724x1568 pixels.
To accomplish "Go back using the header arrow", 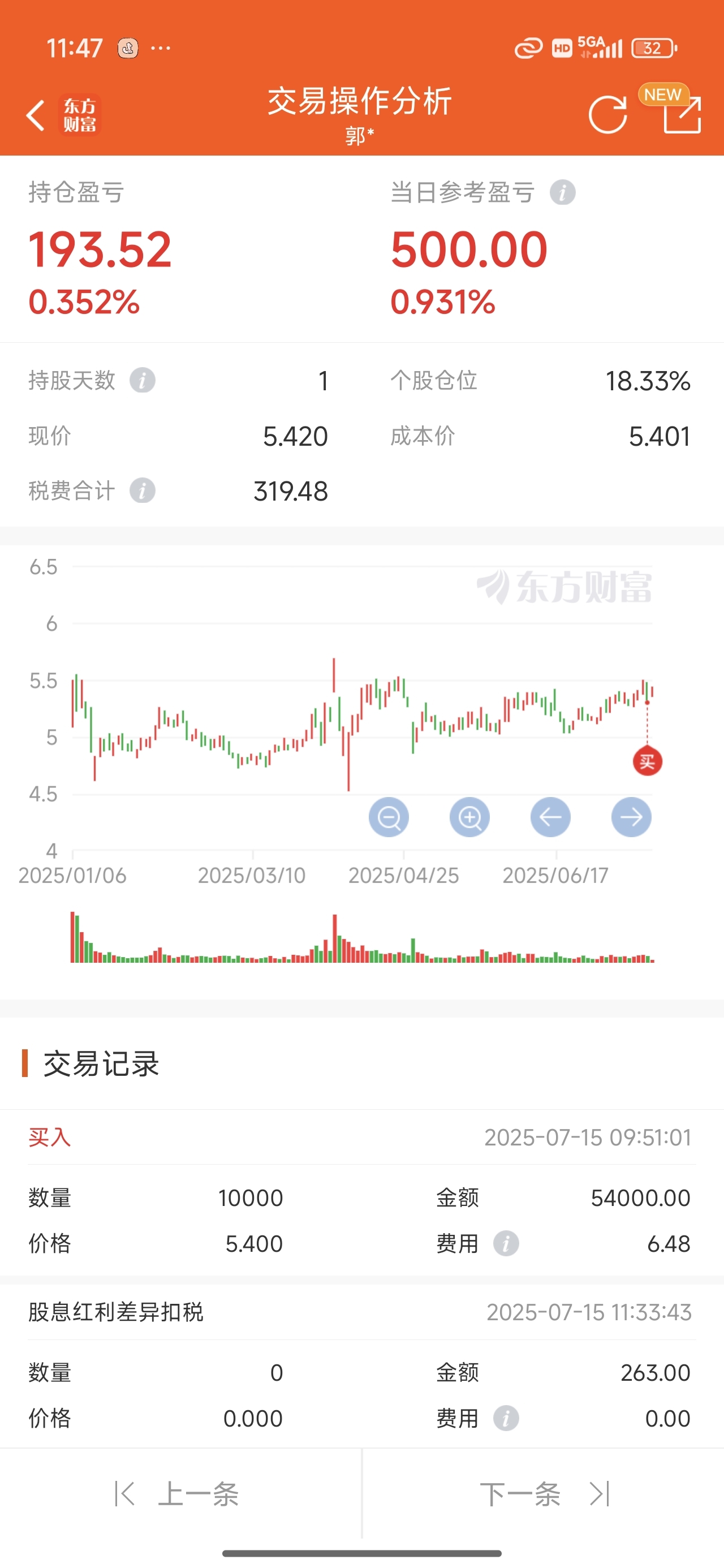I will tap(35, 115).
